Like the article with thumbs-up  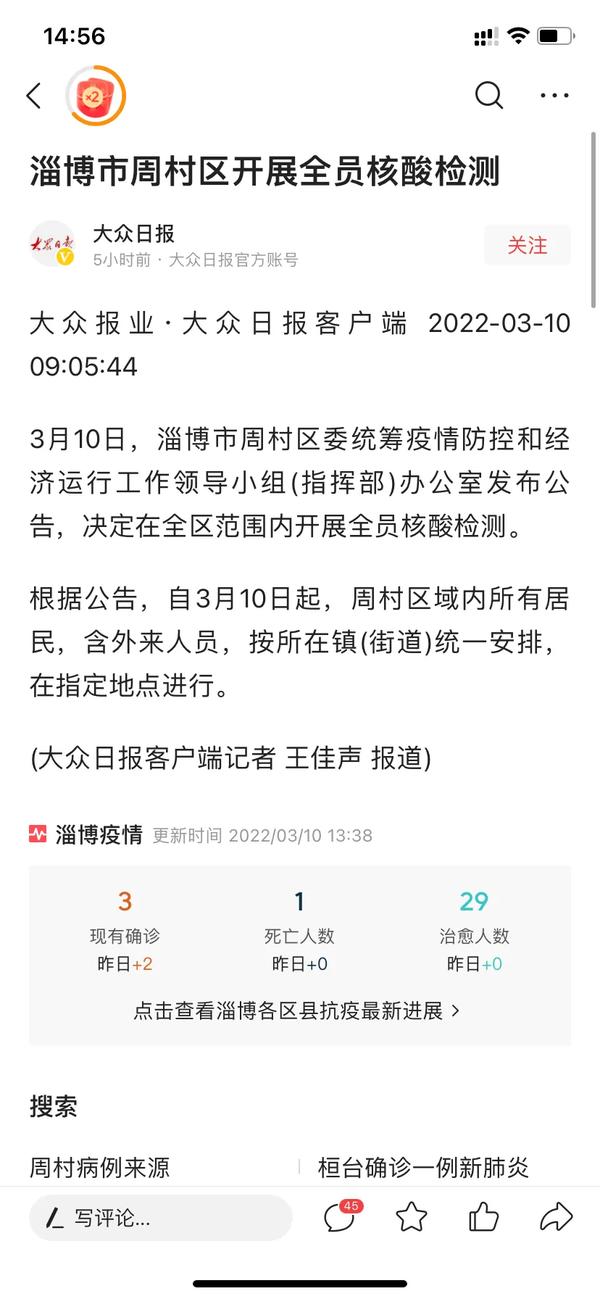coord(483,1217)
